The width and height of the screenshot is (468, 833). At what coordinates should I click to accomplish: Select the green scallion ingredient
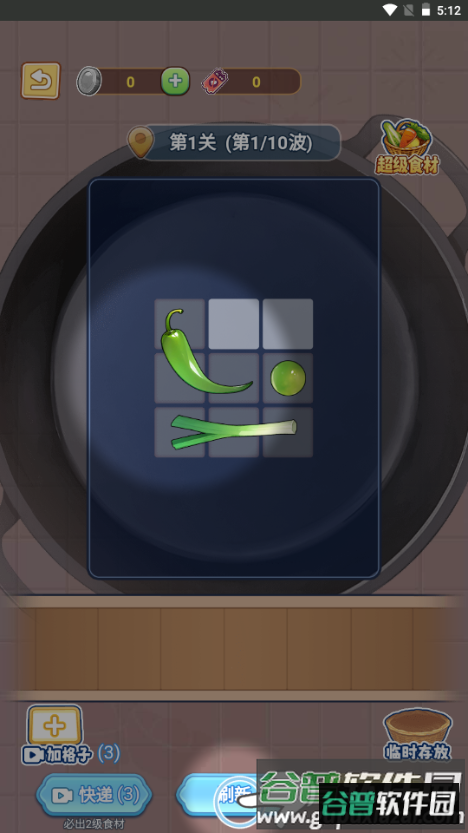[234, 432]
